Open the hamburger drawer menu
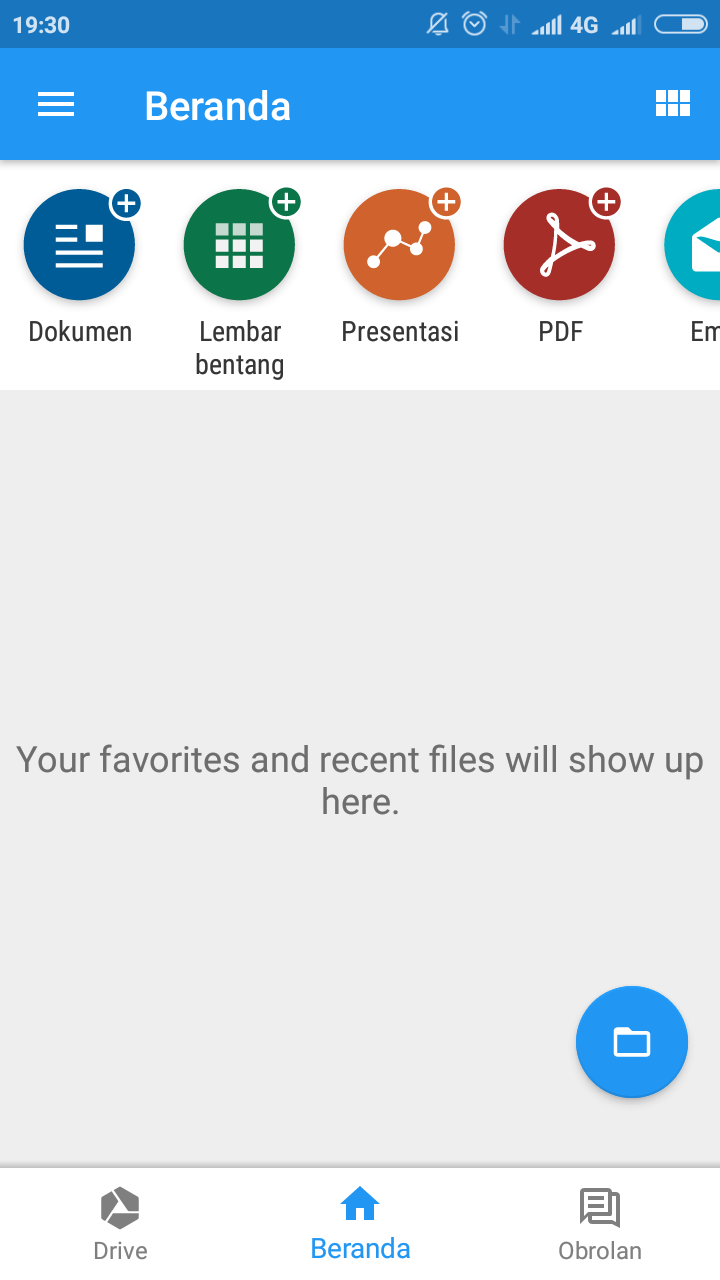Screen dimensions: 720x1280 56,105
